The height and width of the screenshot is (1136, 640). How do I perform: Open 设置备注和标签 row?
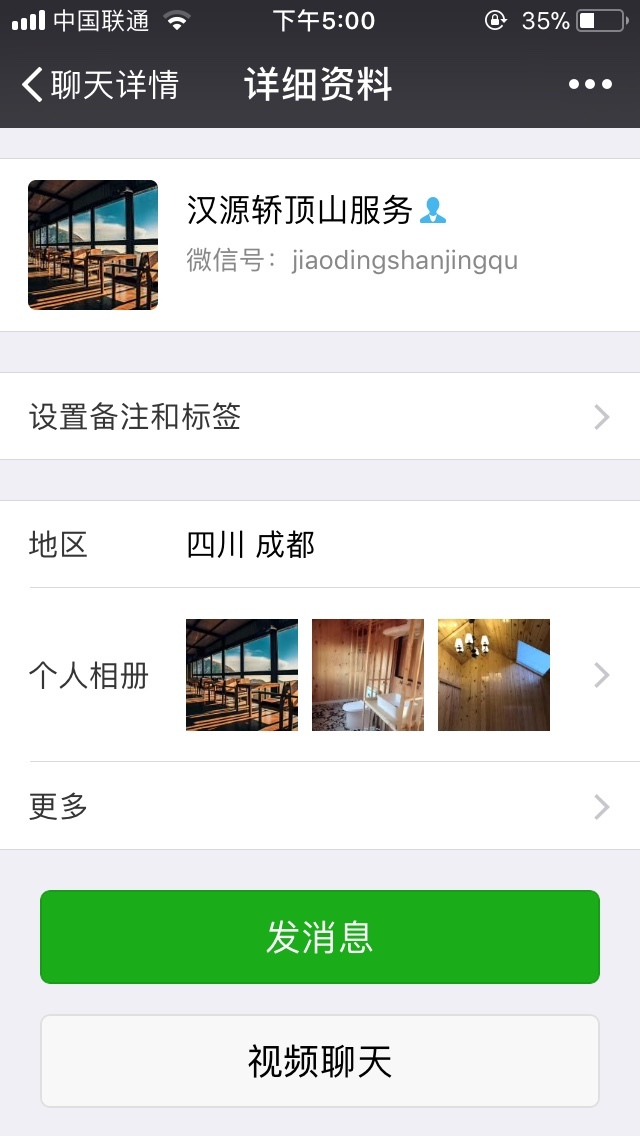pos(320,417)
